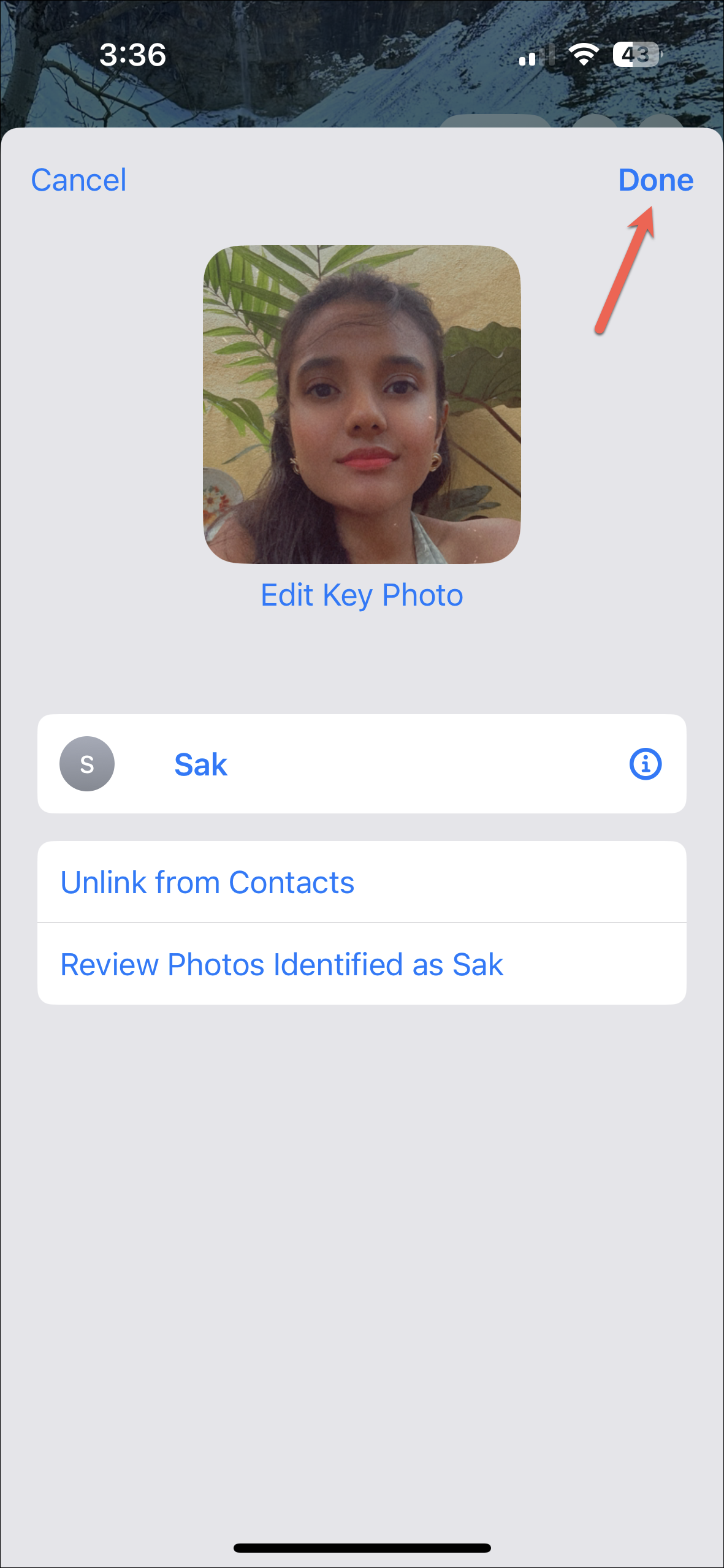Edit the name field Sak
The width and height of the screenshot is (724, 1568).
click(201, 764)
